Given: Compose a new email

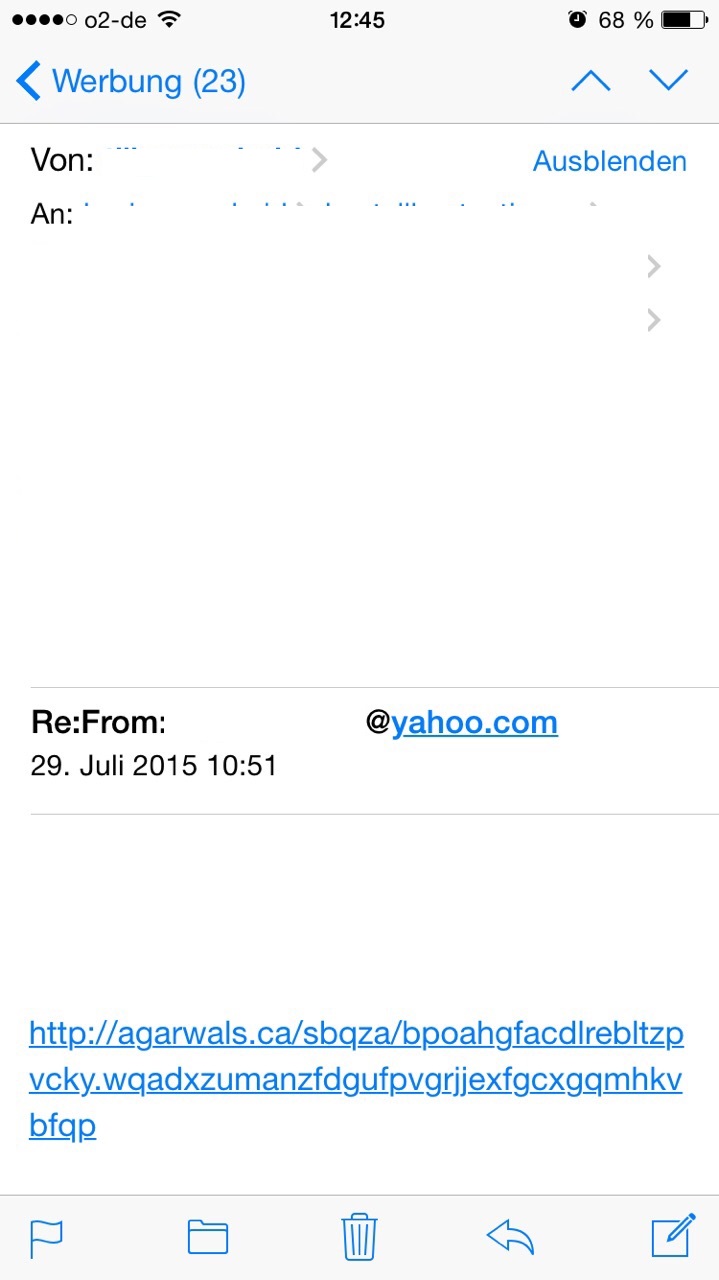Looking at the screenshot, I should pos(672,1236).
